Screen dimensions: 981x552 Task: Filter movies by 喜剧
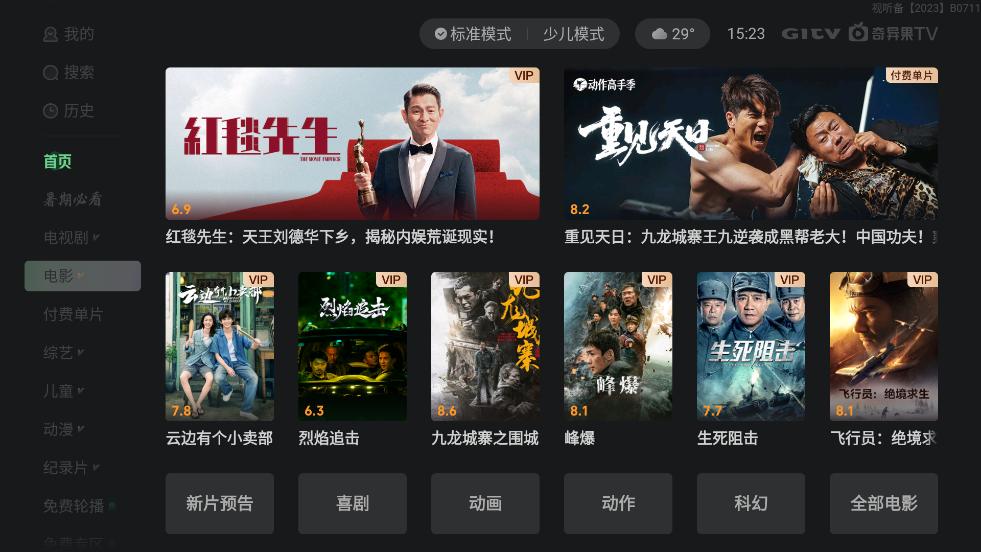[x=352, y=503]
